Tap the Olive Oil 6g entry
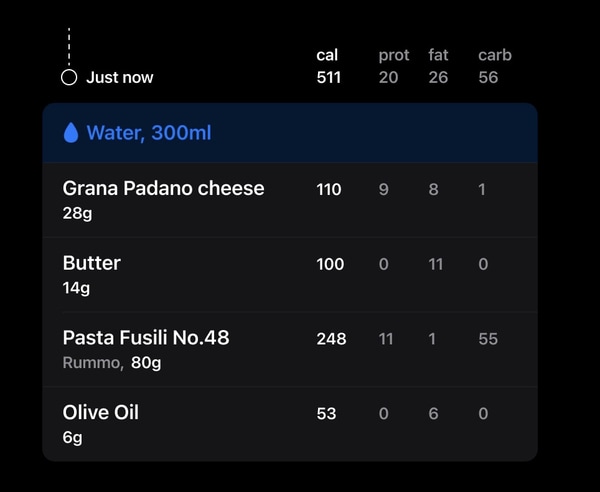This screenshot has width=600, height=492. [100, 423]
